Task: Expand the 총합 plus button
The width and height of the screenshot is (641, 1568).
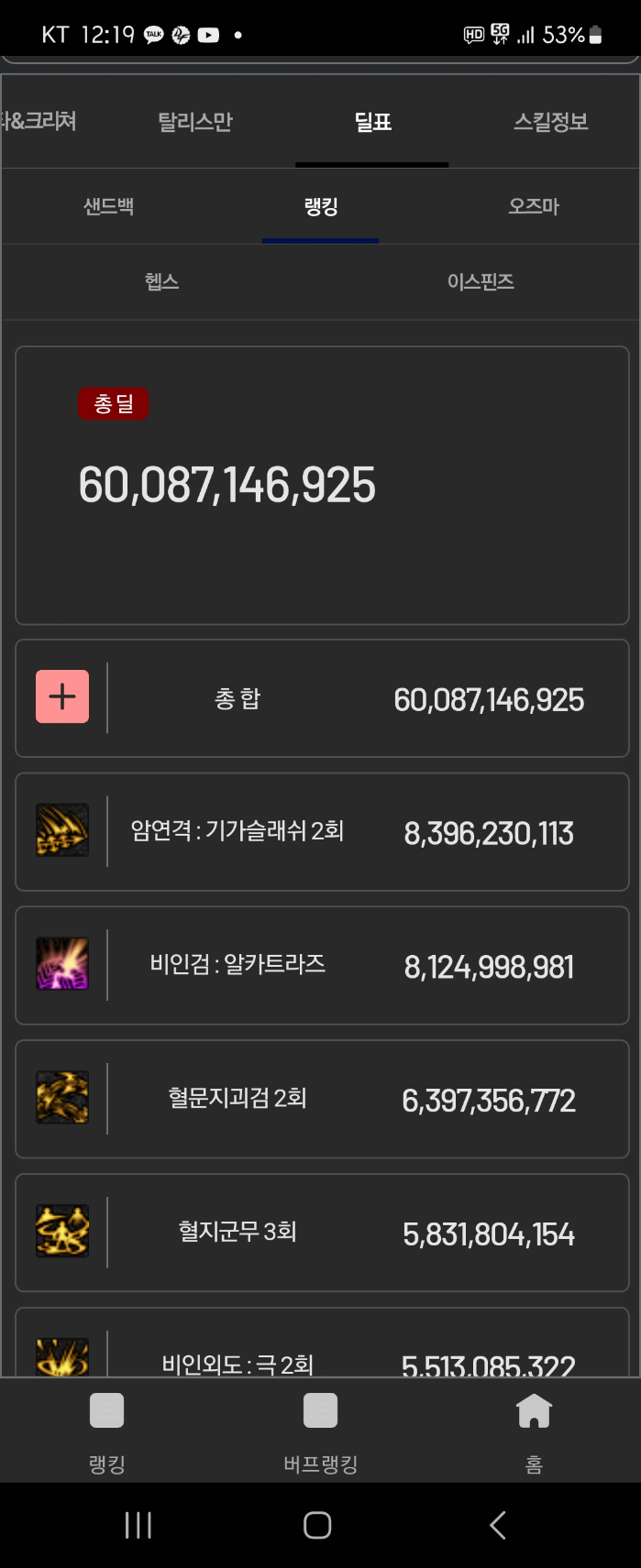Action: coord(62,696)
